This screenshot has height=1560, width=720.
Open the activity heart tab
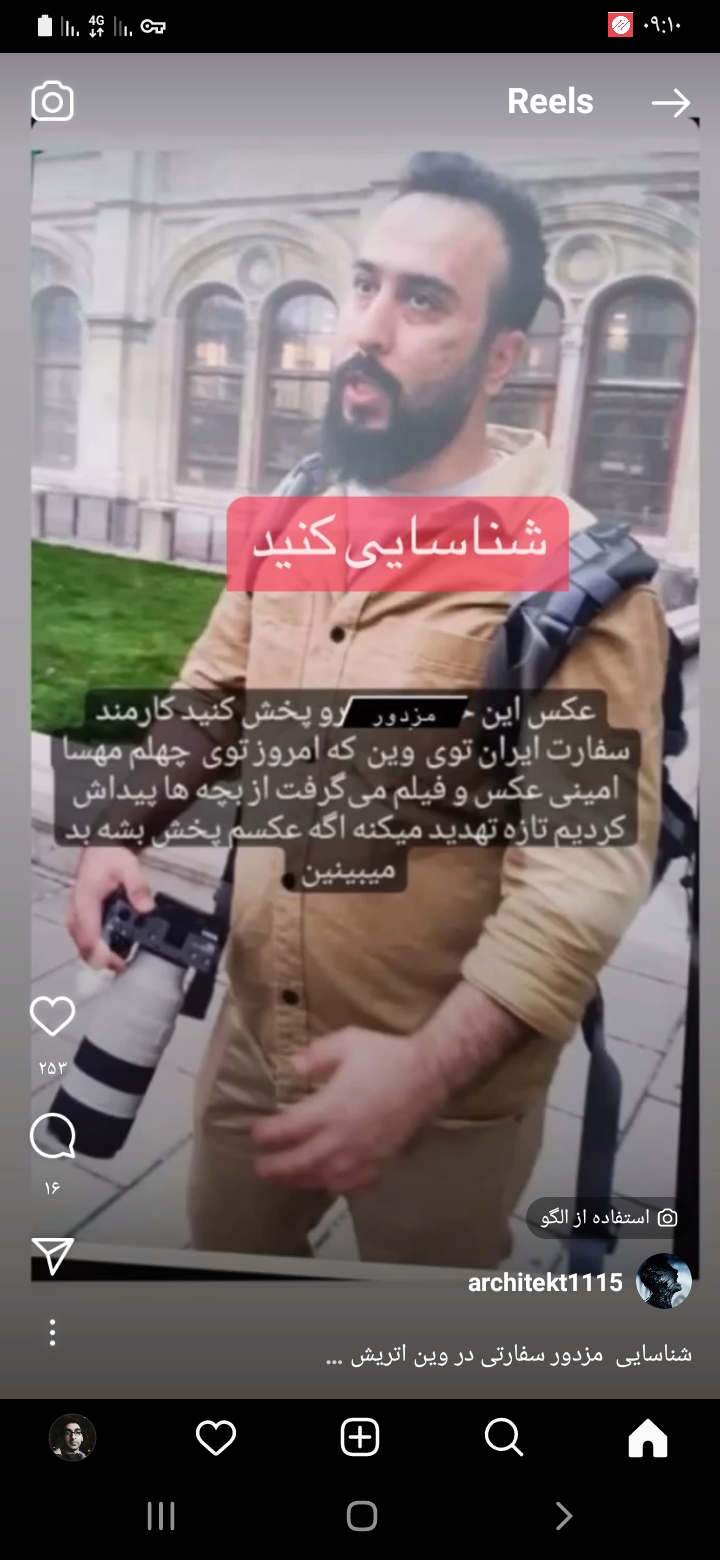(x=215, y=1438)
